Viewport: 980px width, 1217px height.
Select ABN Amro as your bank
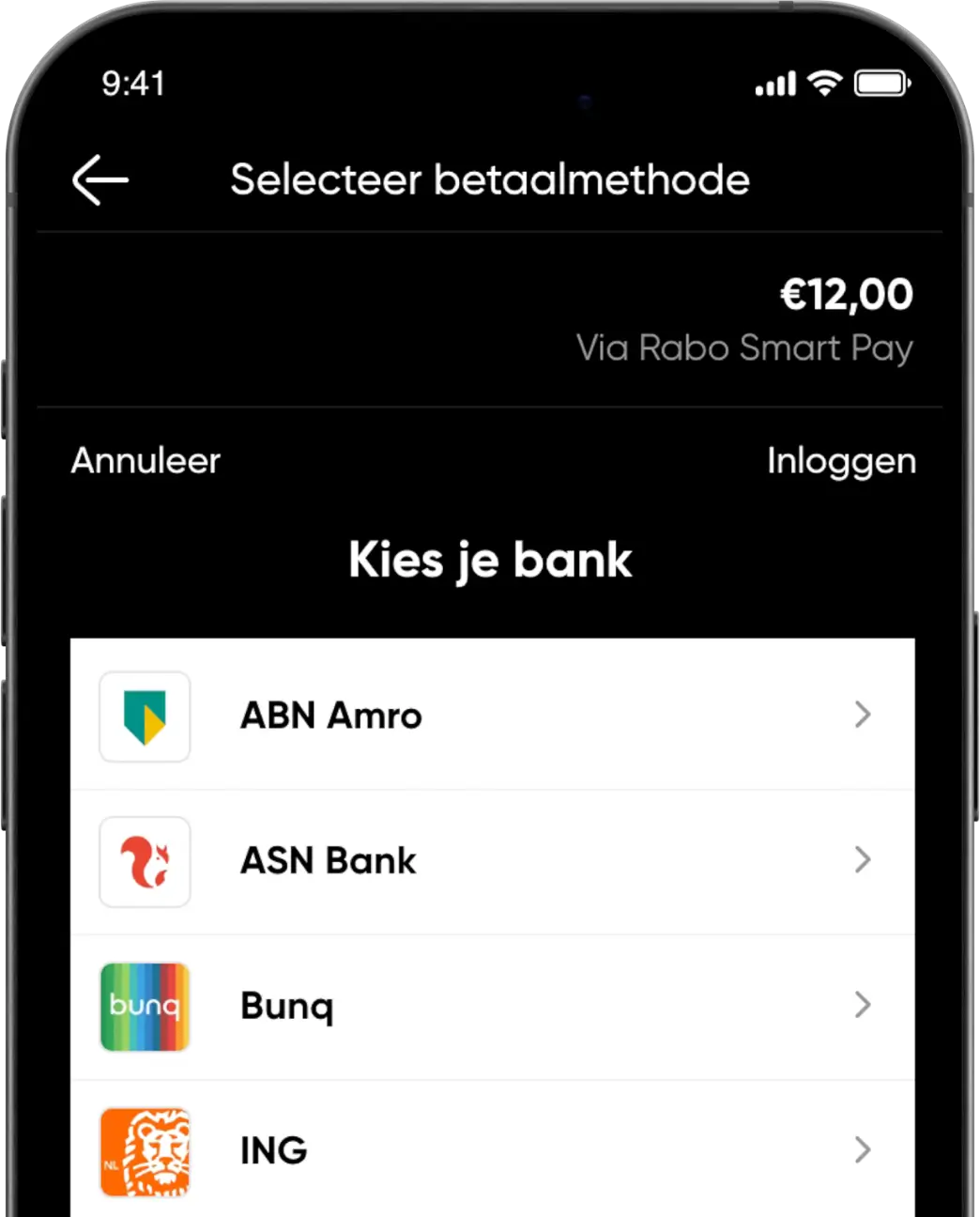(x=492, y=716)
